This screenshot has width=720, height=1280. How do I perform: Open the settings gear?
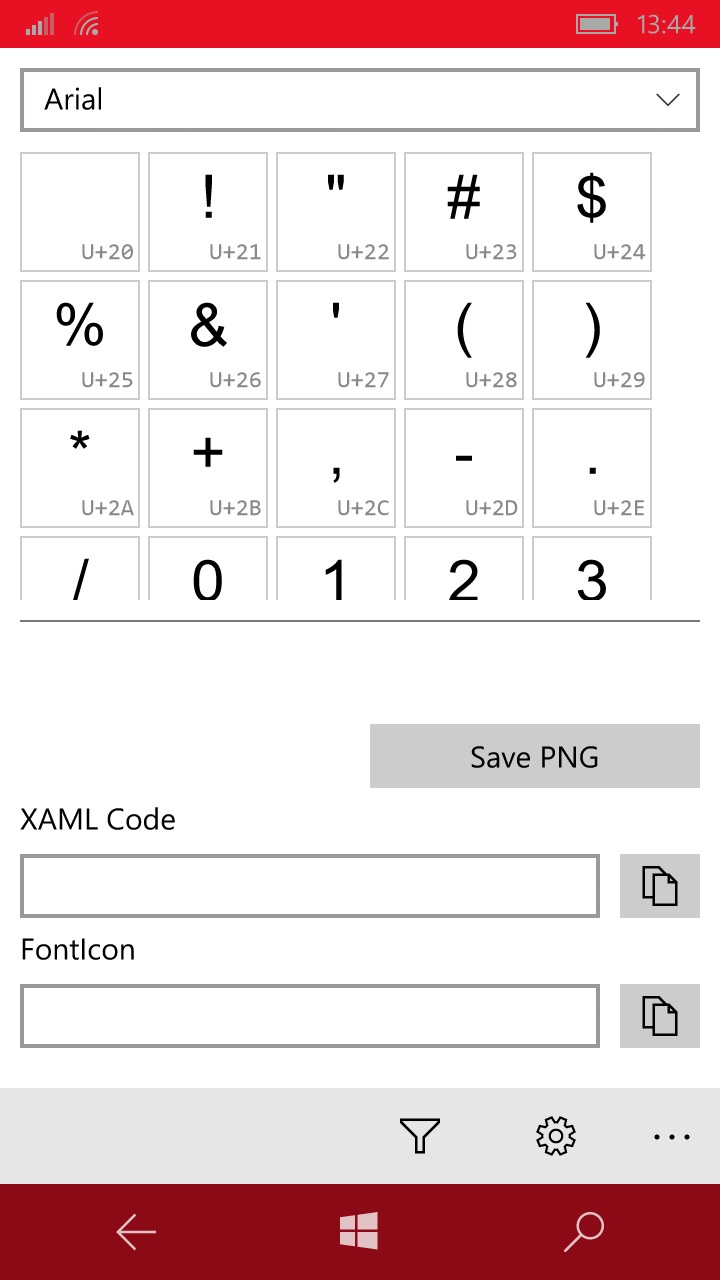coord(556,1136)
